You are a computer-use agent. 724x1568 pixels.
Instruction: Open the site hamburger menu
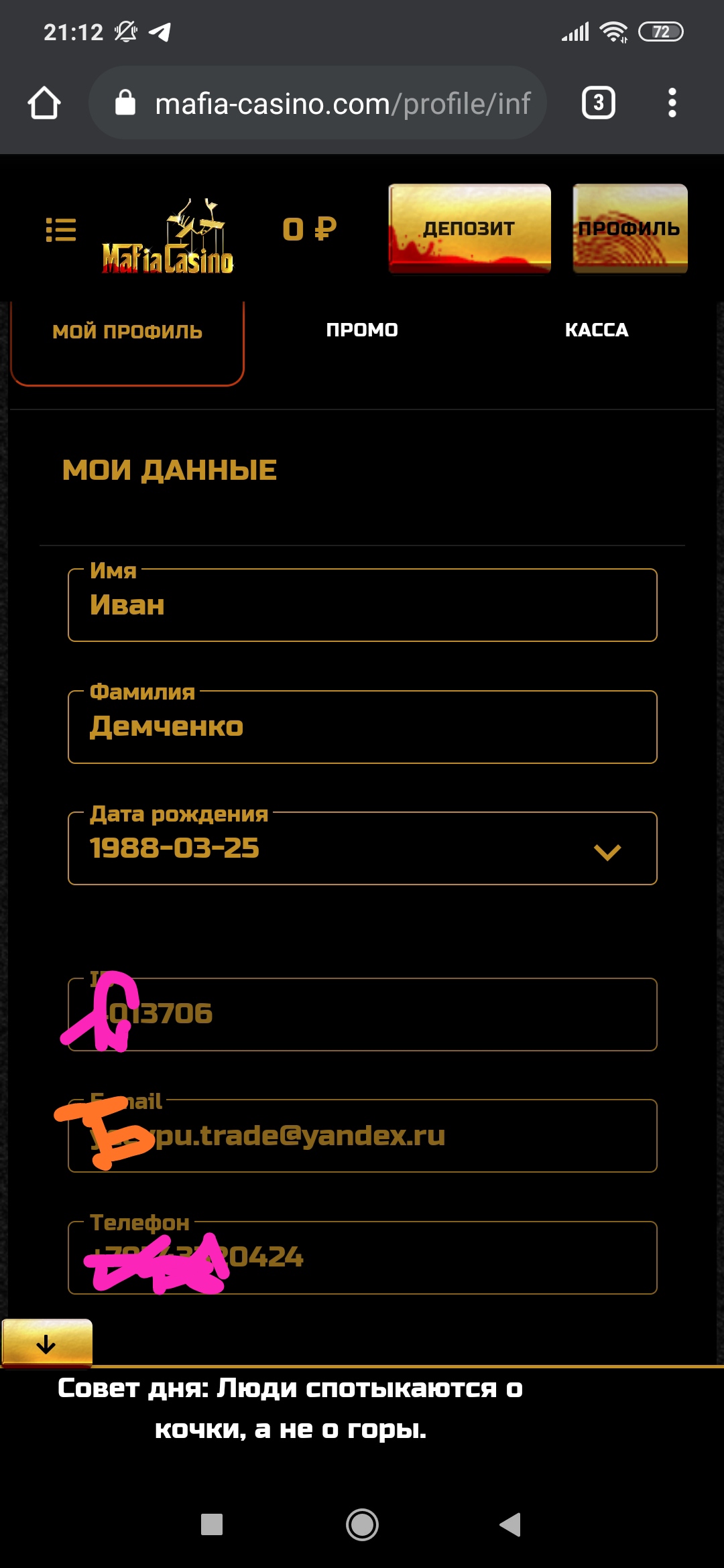coord(60,230)
